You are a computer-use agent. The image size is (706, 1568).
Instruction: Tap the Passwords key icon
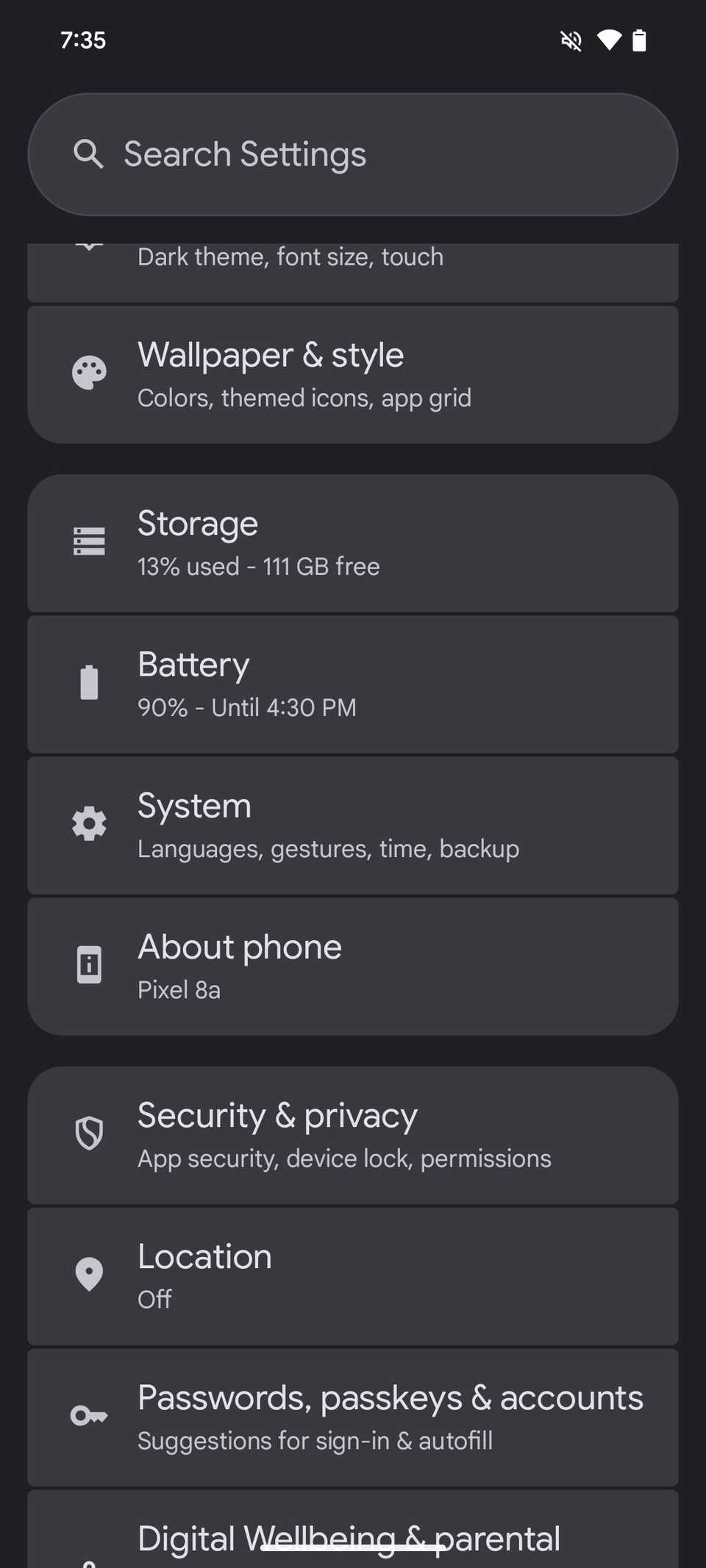pyautogui.click(x=88, y=1416)
